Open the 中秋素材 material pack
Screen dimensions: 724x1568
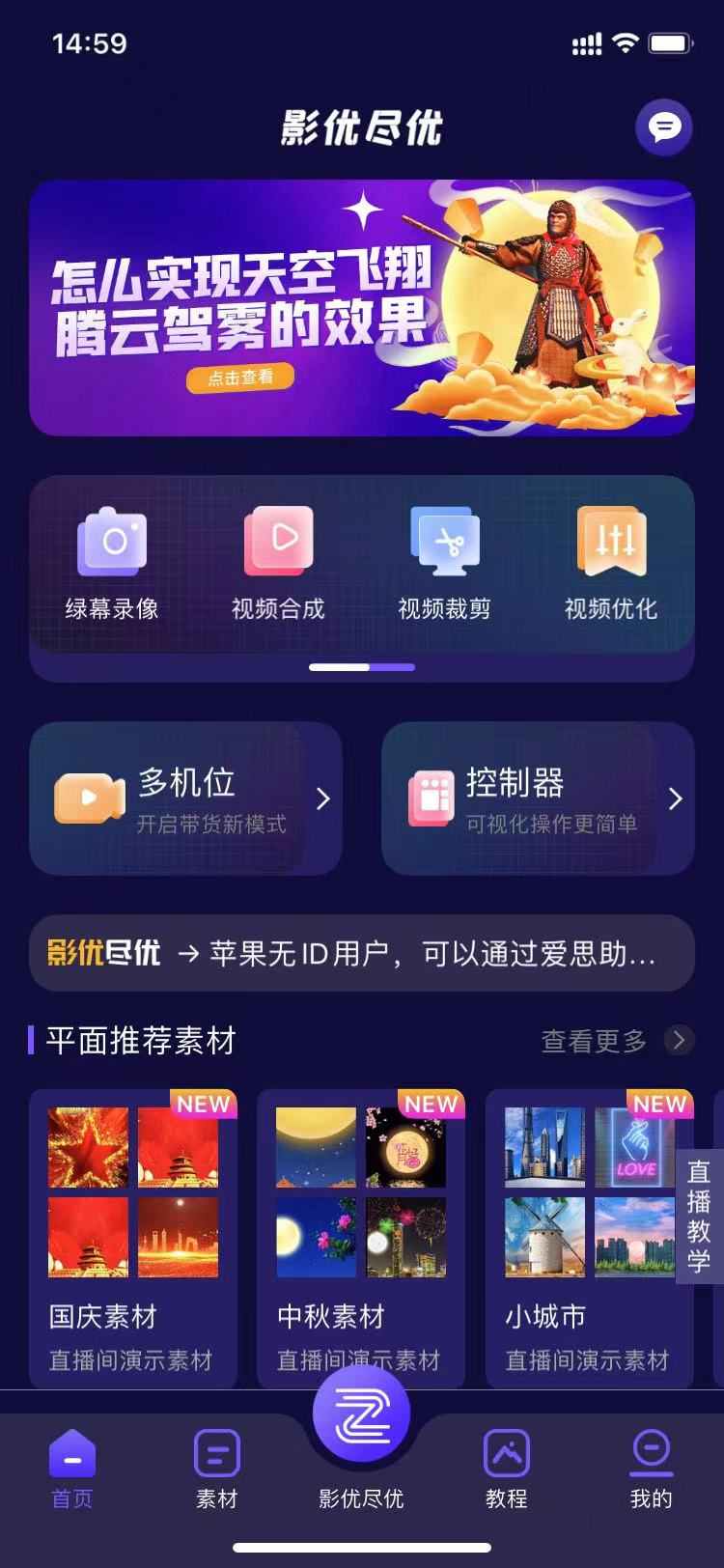click(x=361, y=1239)
